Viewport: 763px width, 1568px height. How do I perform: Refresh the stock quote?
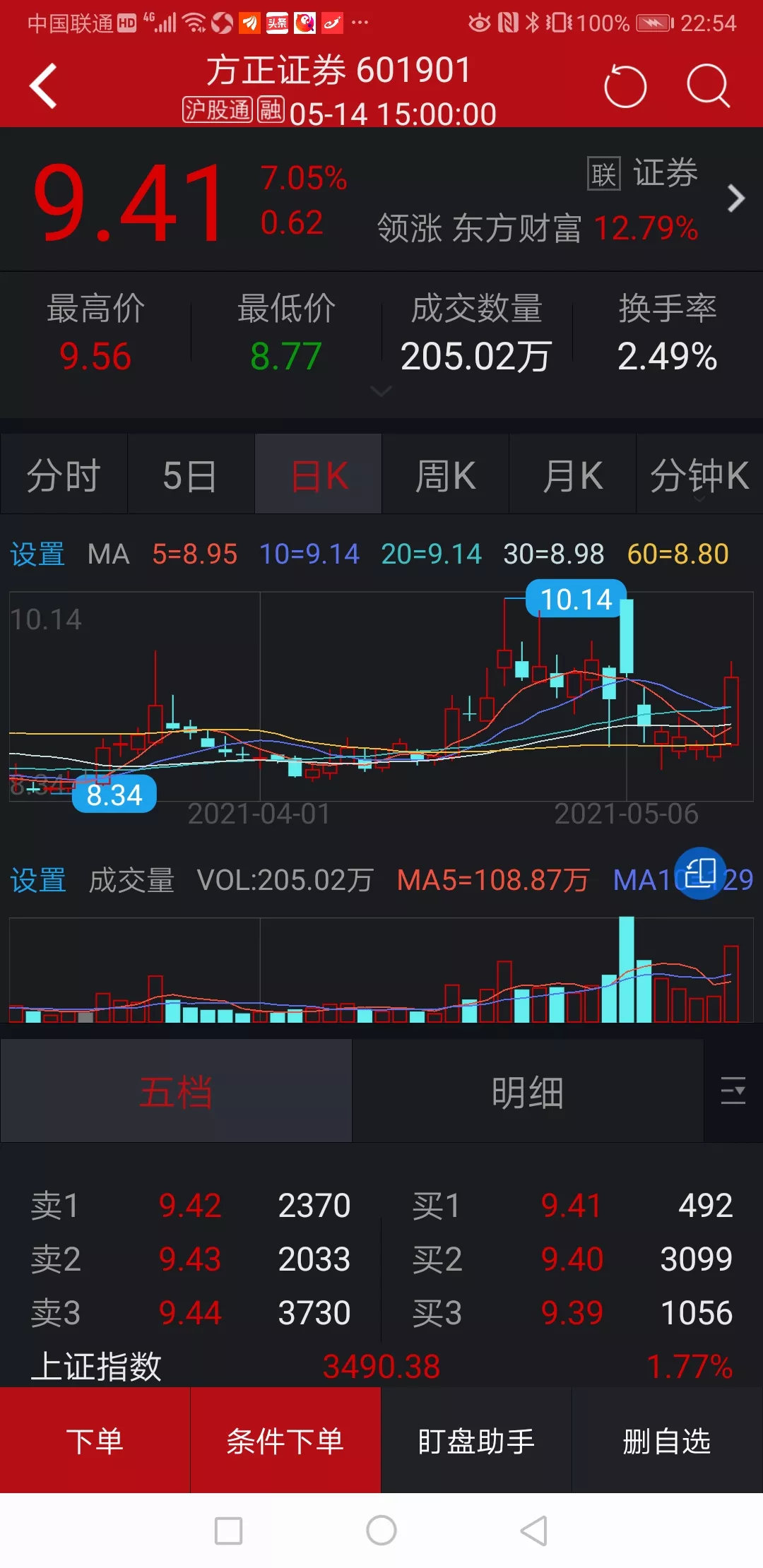(625, 87)
